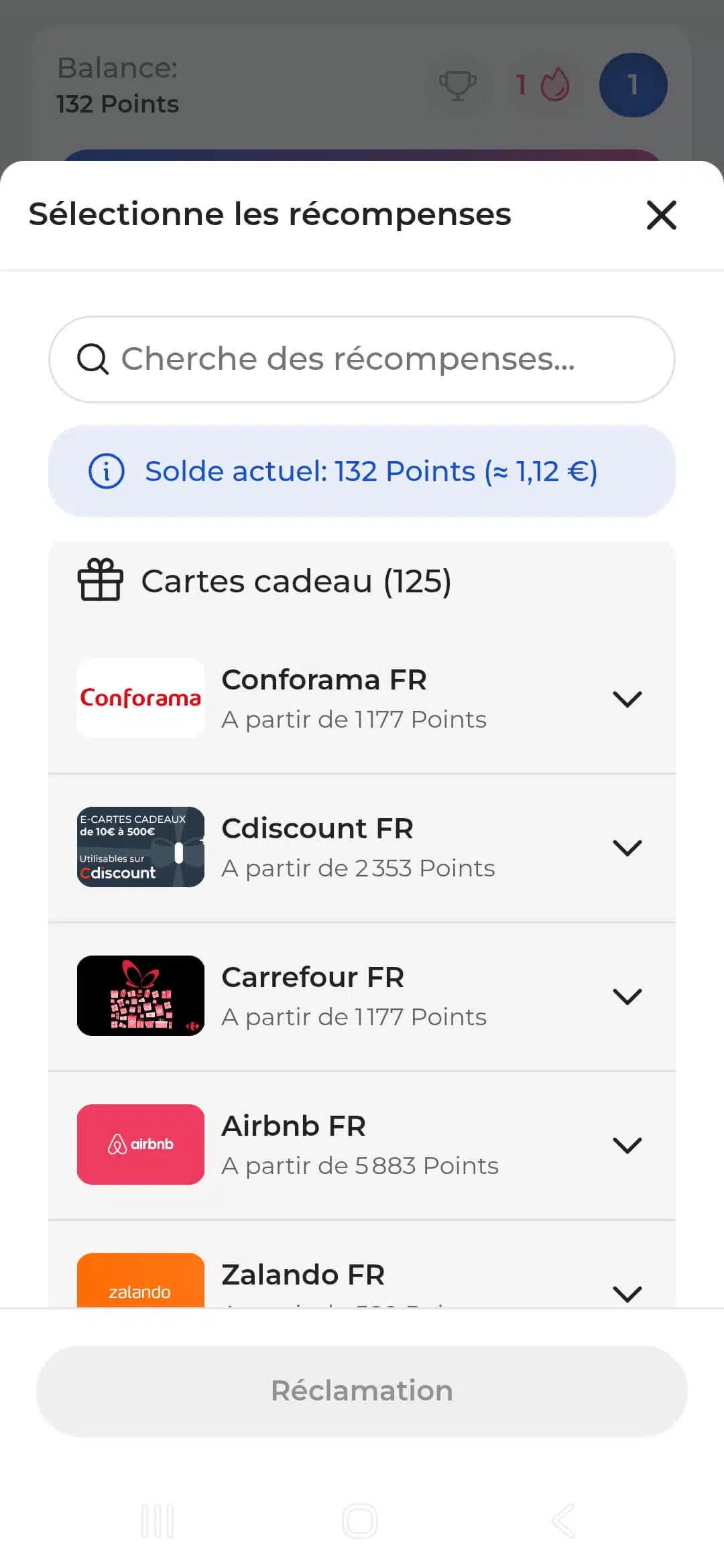Click the 'Cherche des récompenses' search field
The height and width of the screenshot is (1568, 724).
click(362, 359)
